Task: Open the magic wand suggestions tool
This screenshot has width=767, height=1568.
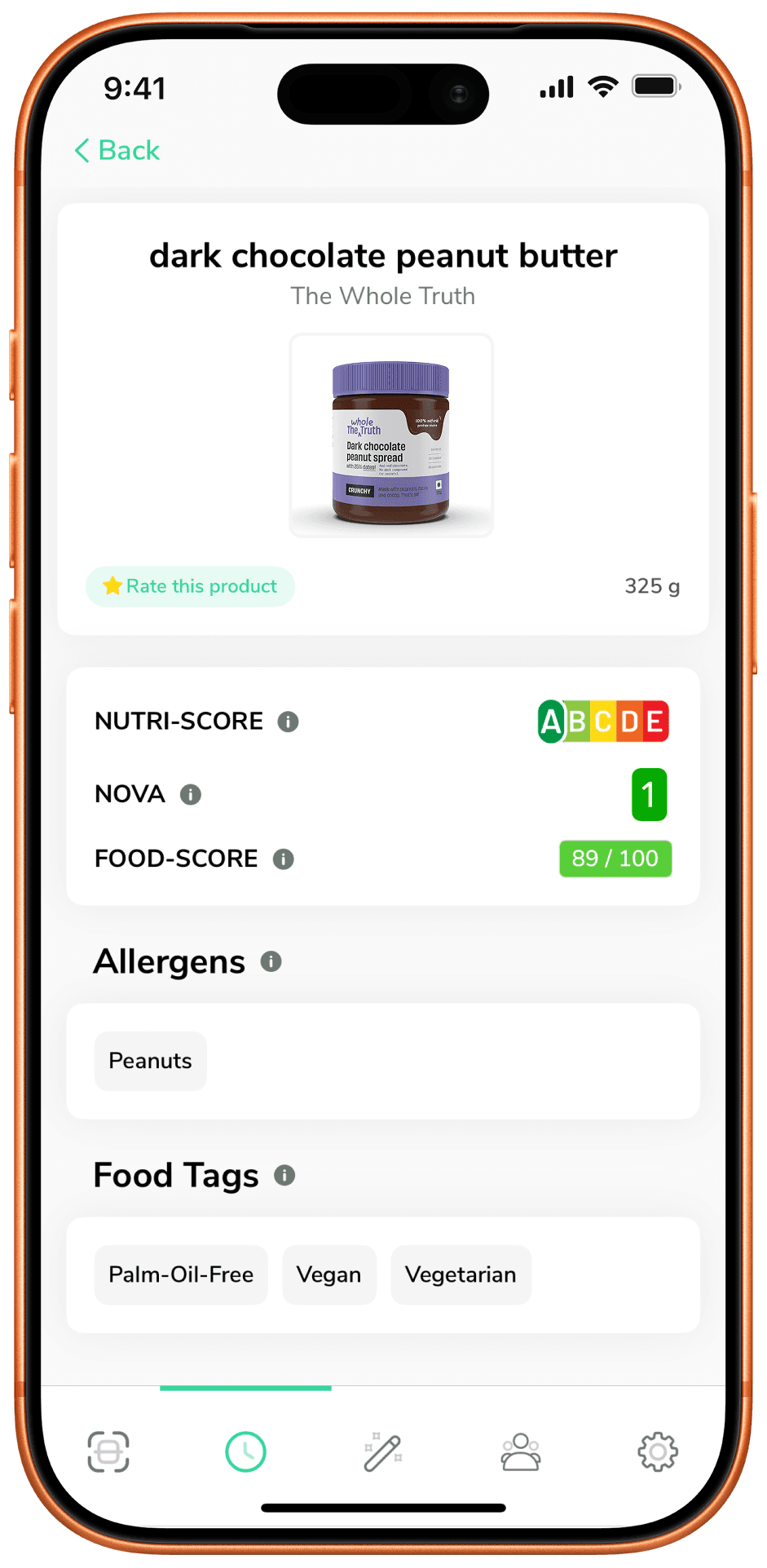Action: coord(383,1452)
